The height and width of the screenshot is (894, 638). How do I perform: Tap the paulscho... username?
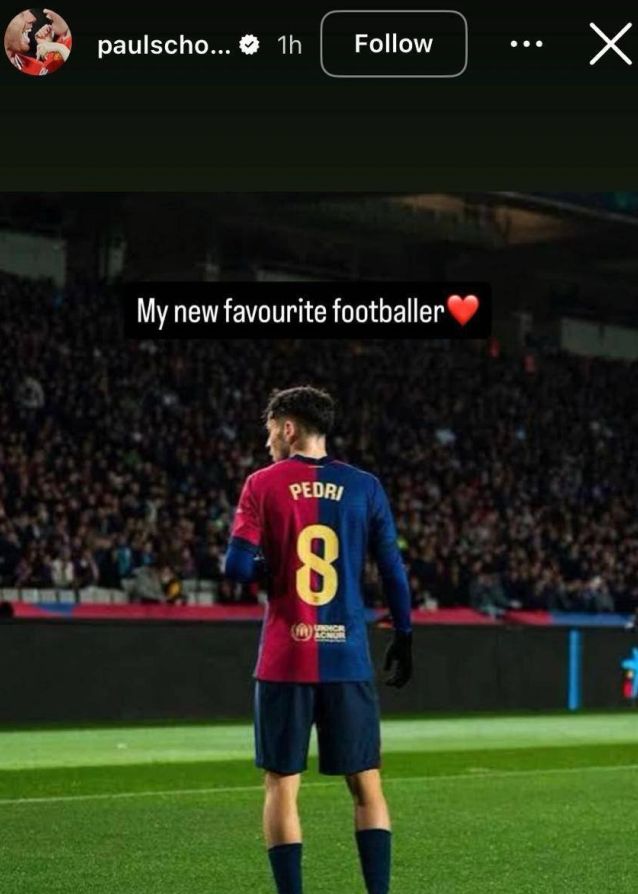[163, 45]
